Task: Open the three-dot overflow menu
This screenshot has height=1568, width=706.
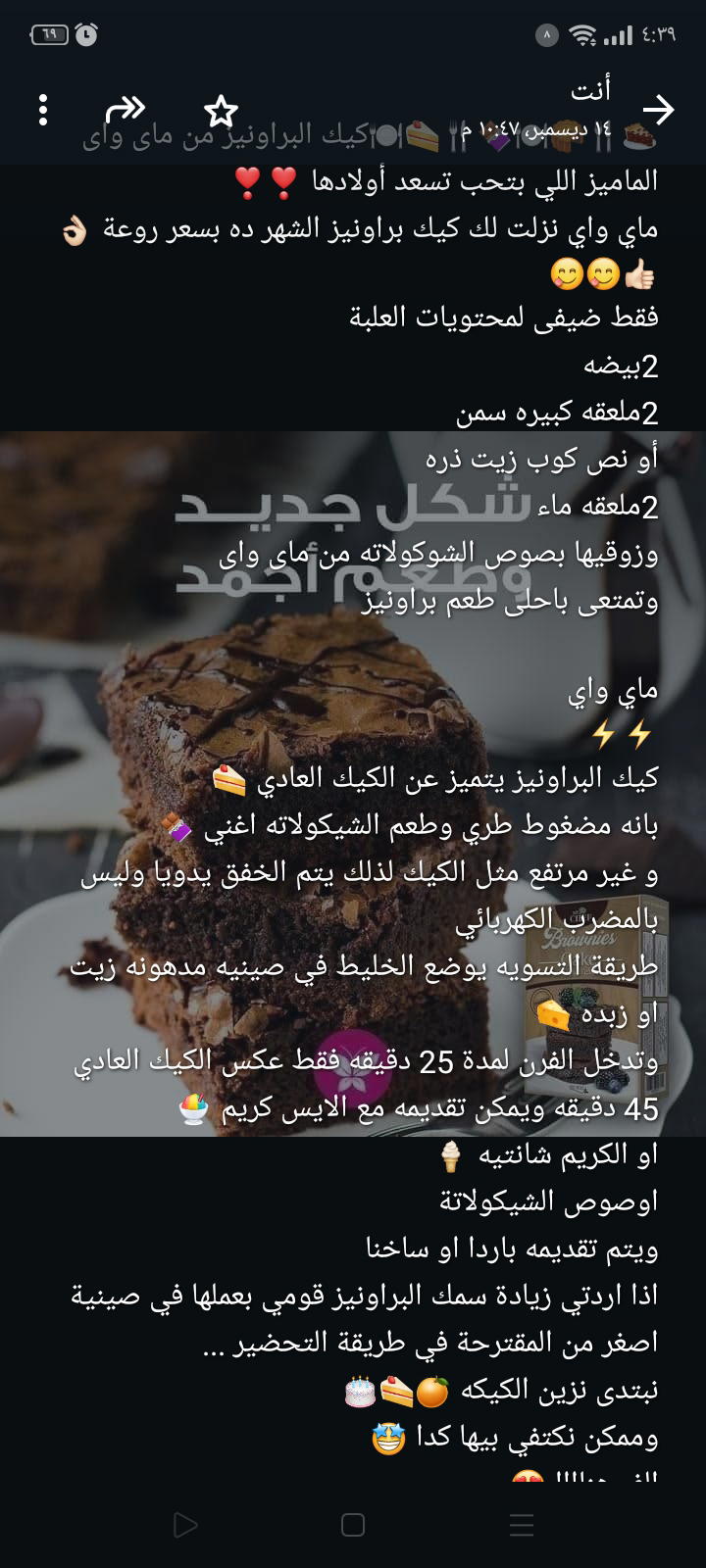Action: pos(43,110)
